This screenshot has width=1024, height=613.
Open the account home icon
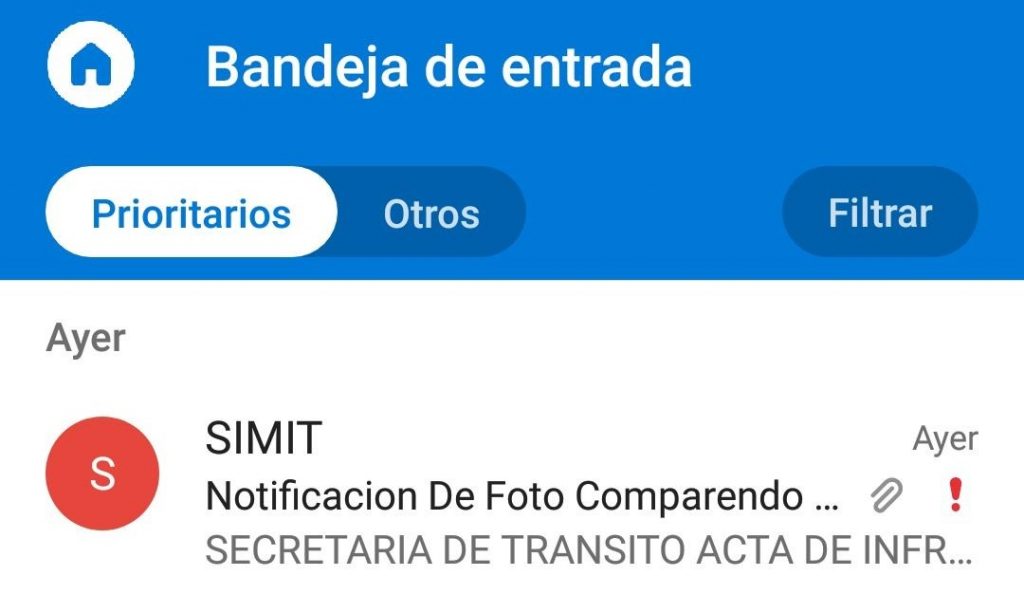[91, 66]
